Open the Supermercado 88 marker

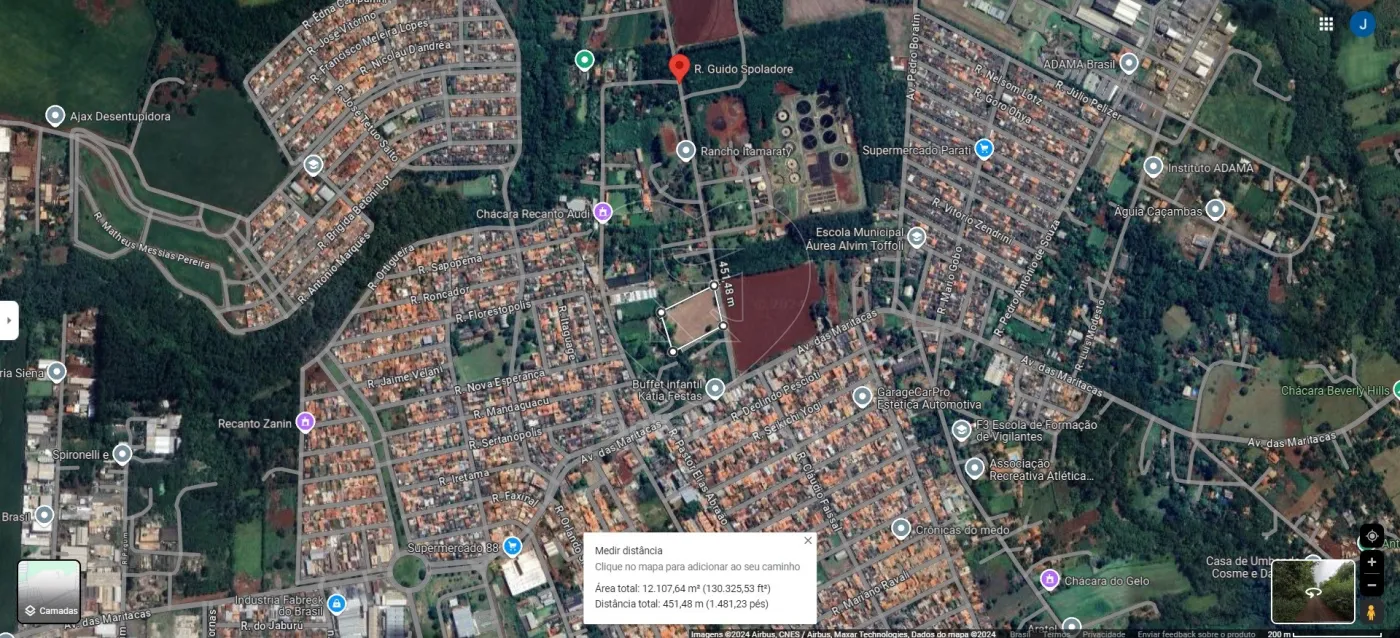(512, 546)
